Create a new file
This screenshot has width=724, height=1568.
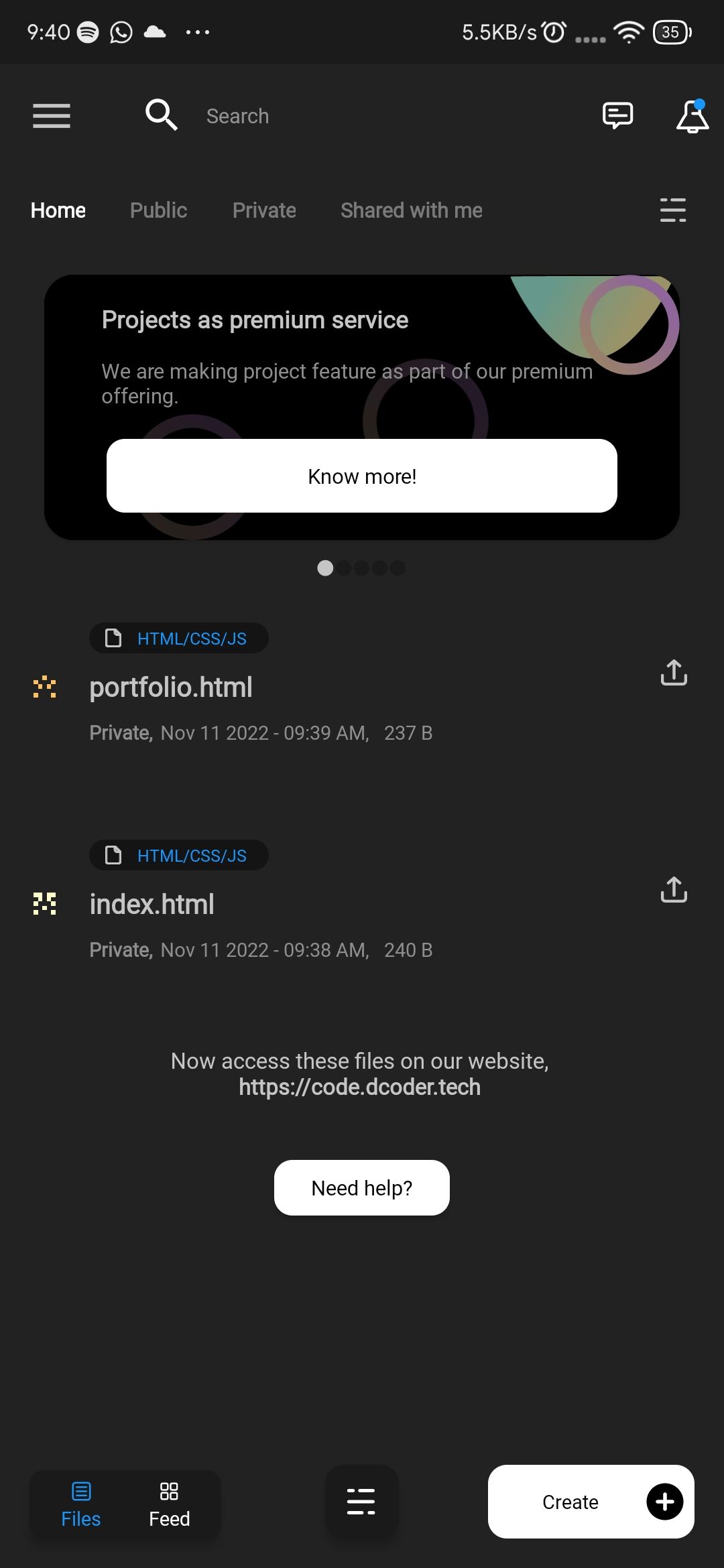tap(591, 1502)
